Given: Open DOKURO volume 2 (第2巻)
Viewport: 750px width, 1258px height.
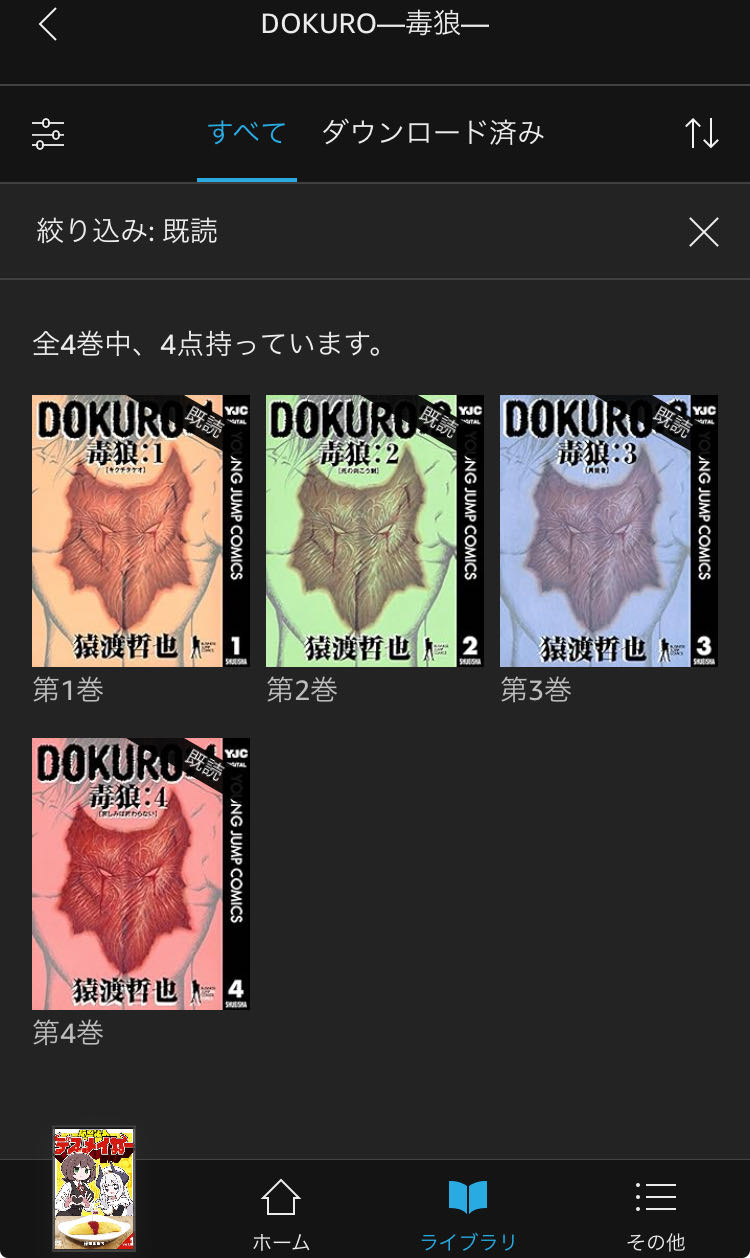Looking at the screenshot, I should [375, 531].
